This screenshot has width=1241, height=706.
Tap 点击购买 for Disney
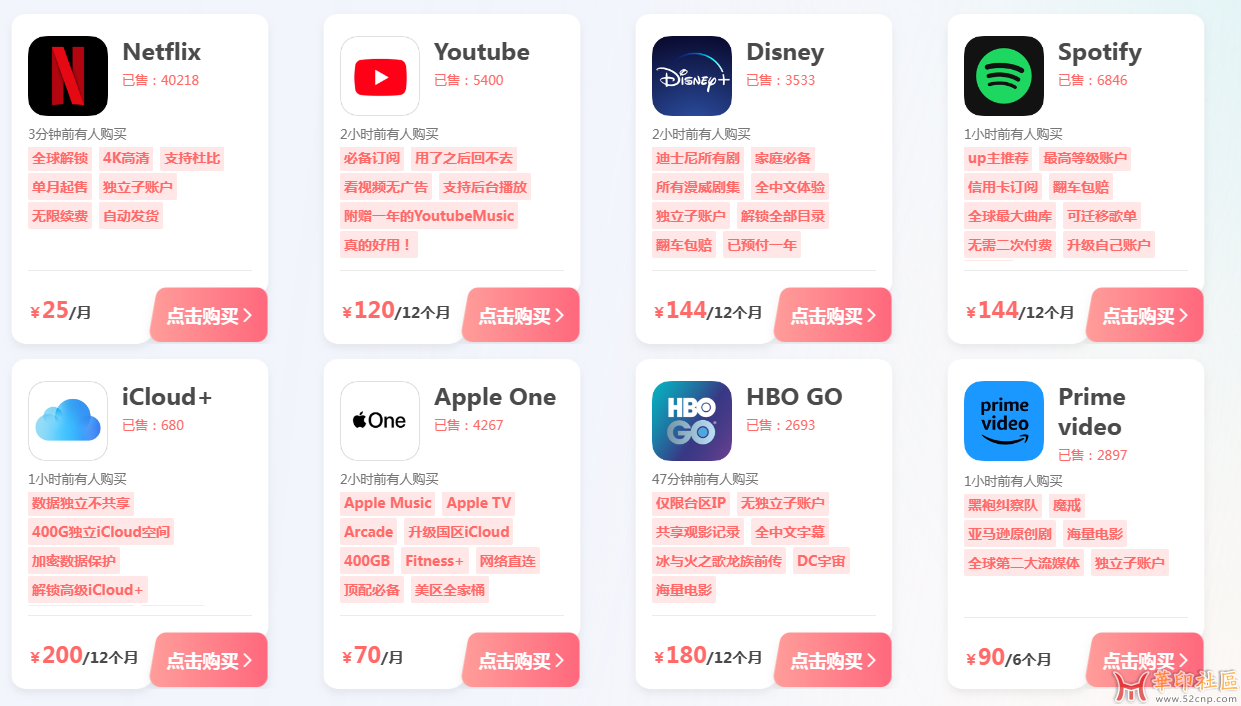tap(833, 316)
